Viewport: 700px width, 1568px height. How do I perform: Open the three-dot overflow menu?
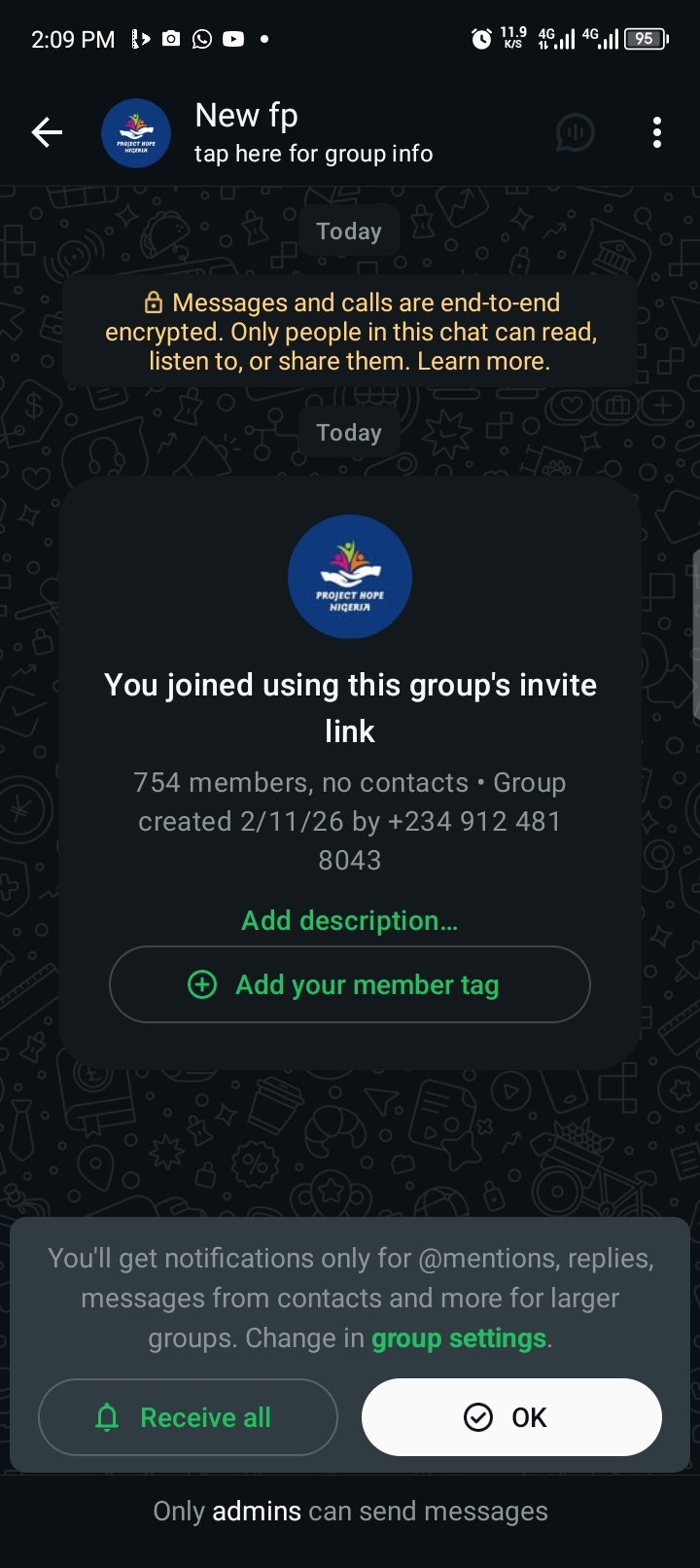coord(657,132)
